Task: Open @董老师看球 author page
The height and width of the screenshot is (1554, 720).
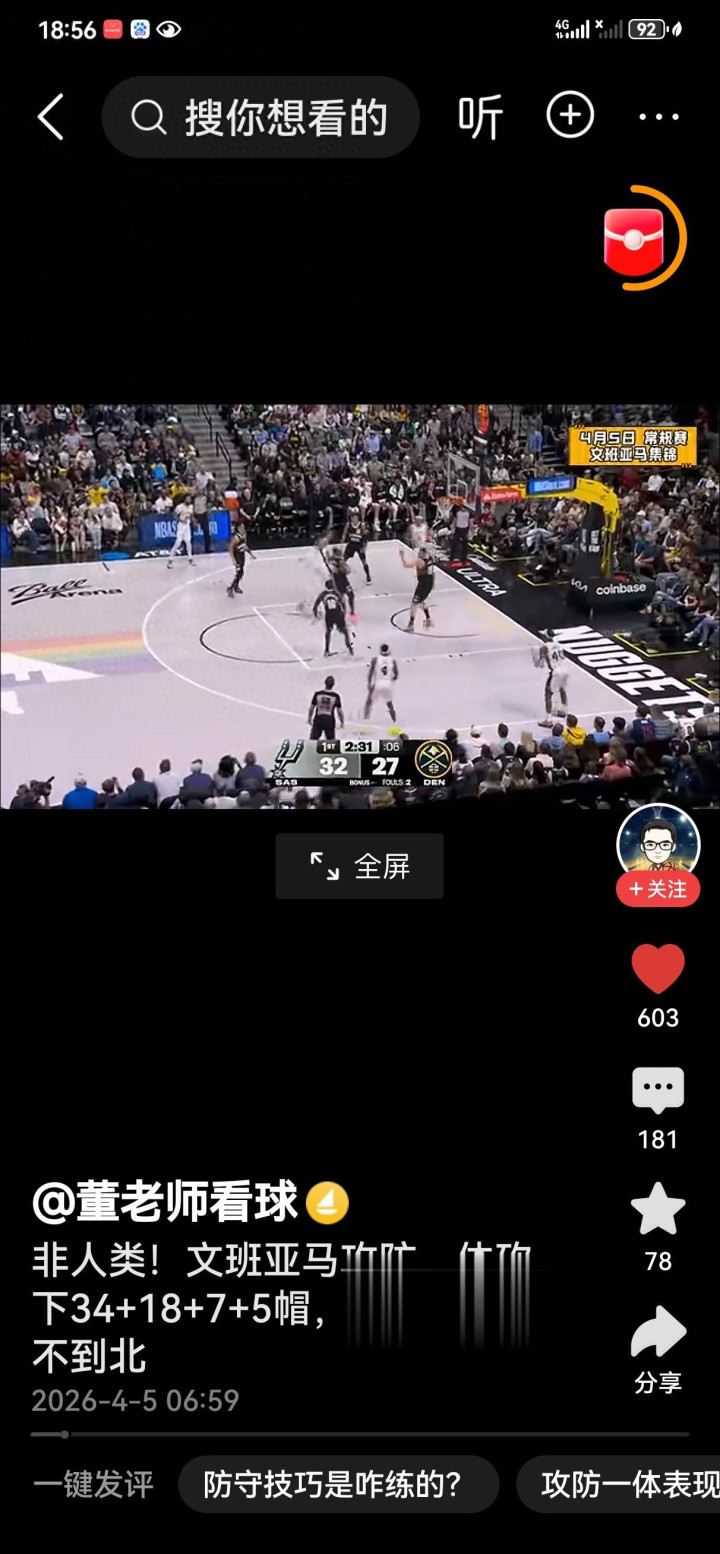Action: pyautogui.click(x=166, y=1202)
